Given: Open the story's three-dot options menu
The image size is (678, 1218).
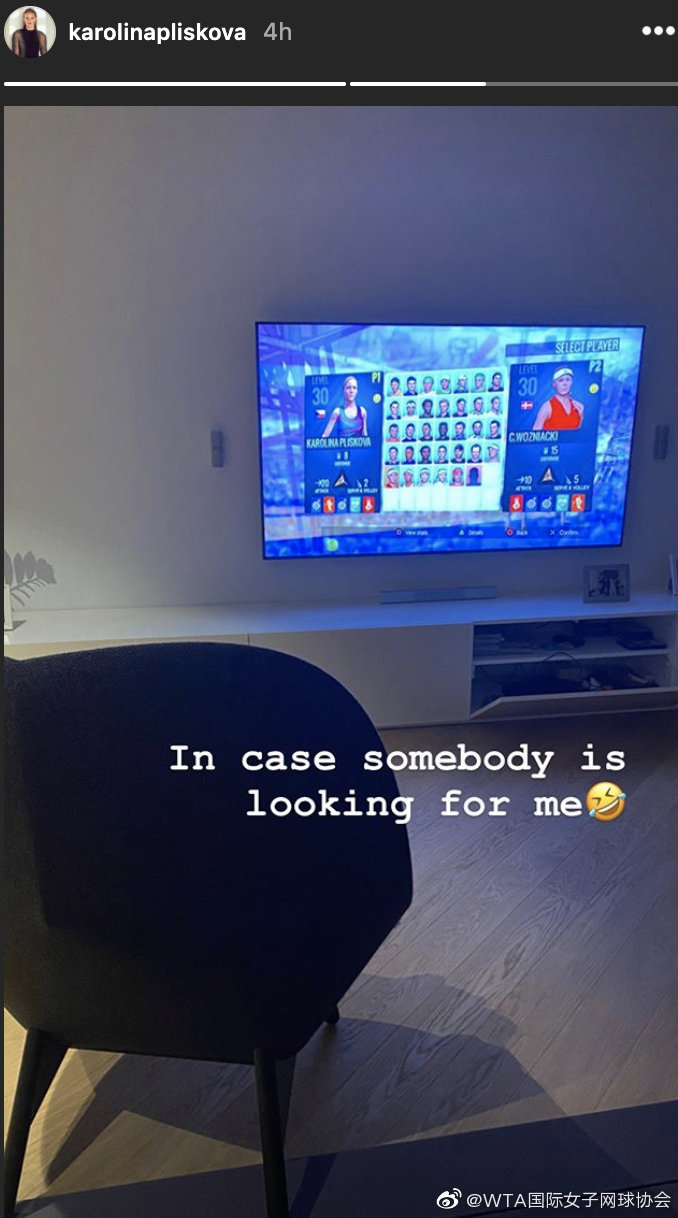Looking at the screenshot, I should point(658,31).
